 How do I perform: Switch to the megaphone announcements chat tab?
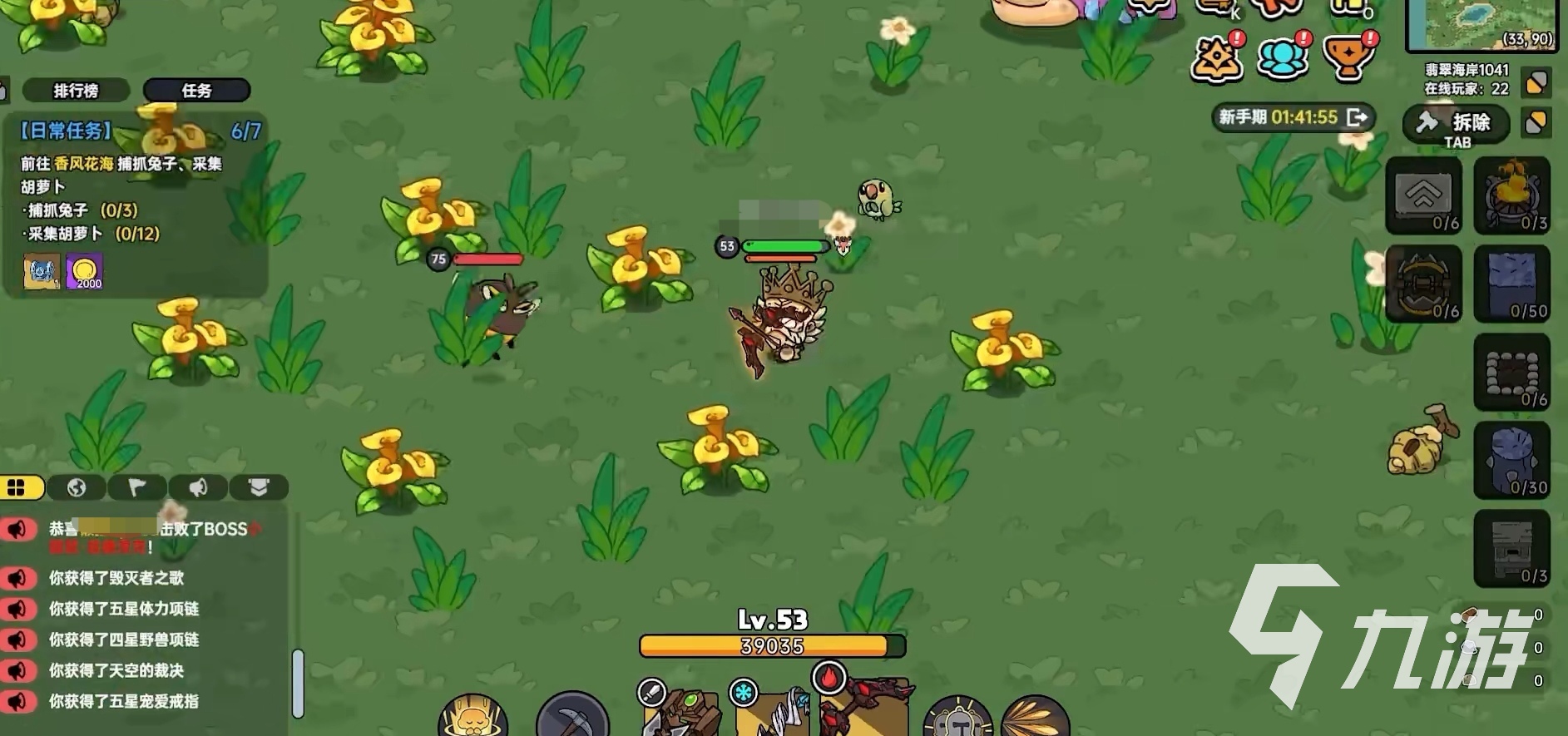tap(198, 487)
